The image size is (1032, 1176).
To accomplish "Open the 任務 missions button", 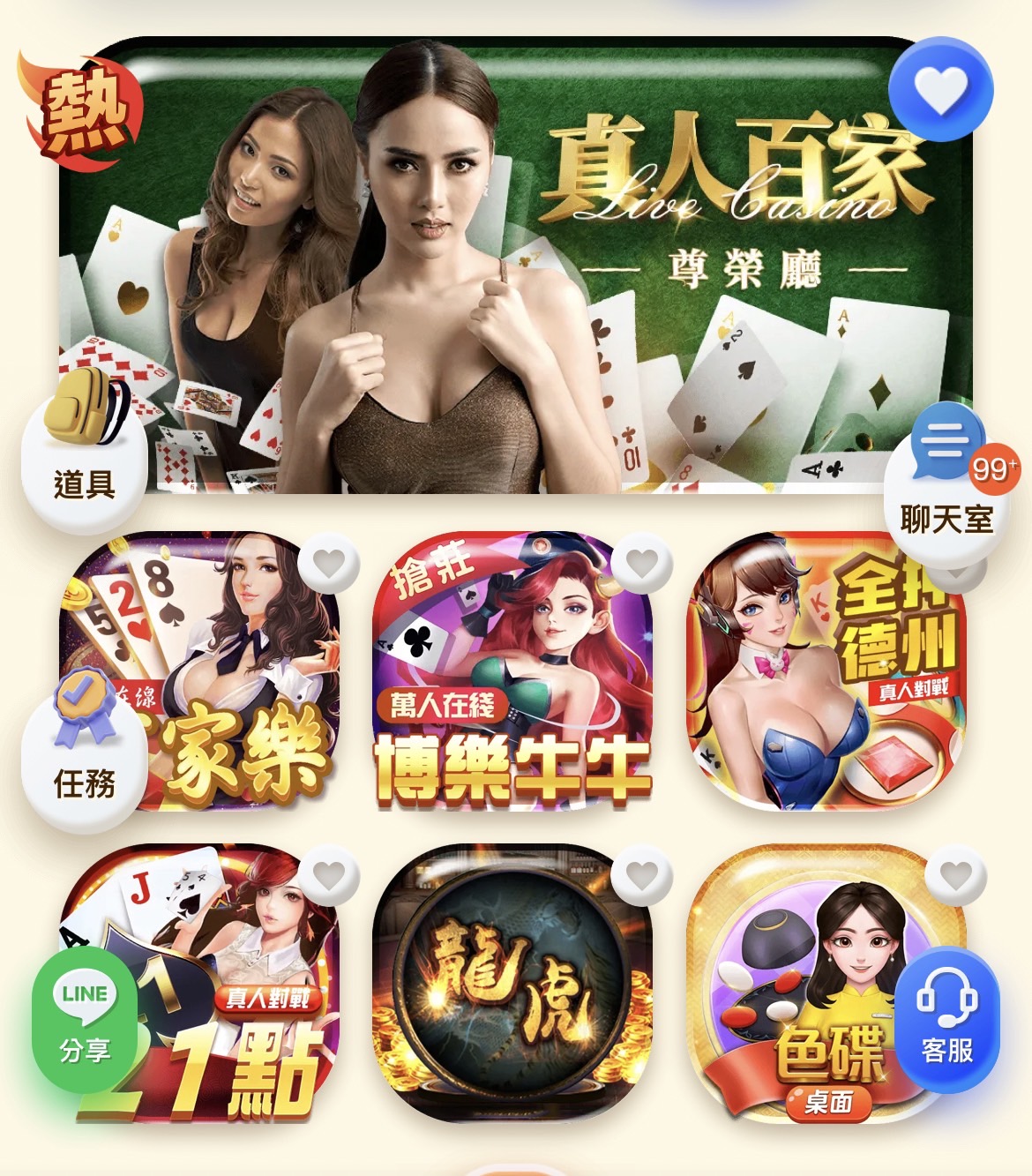I will pos(84,754).
